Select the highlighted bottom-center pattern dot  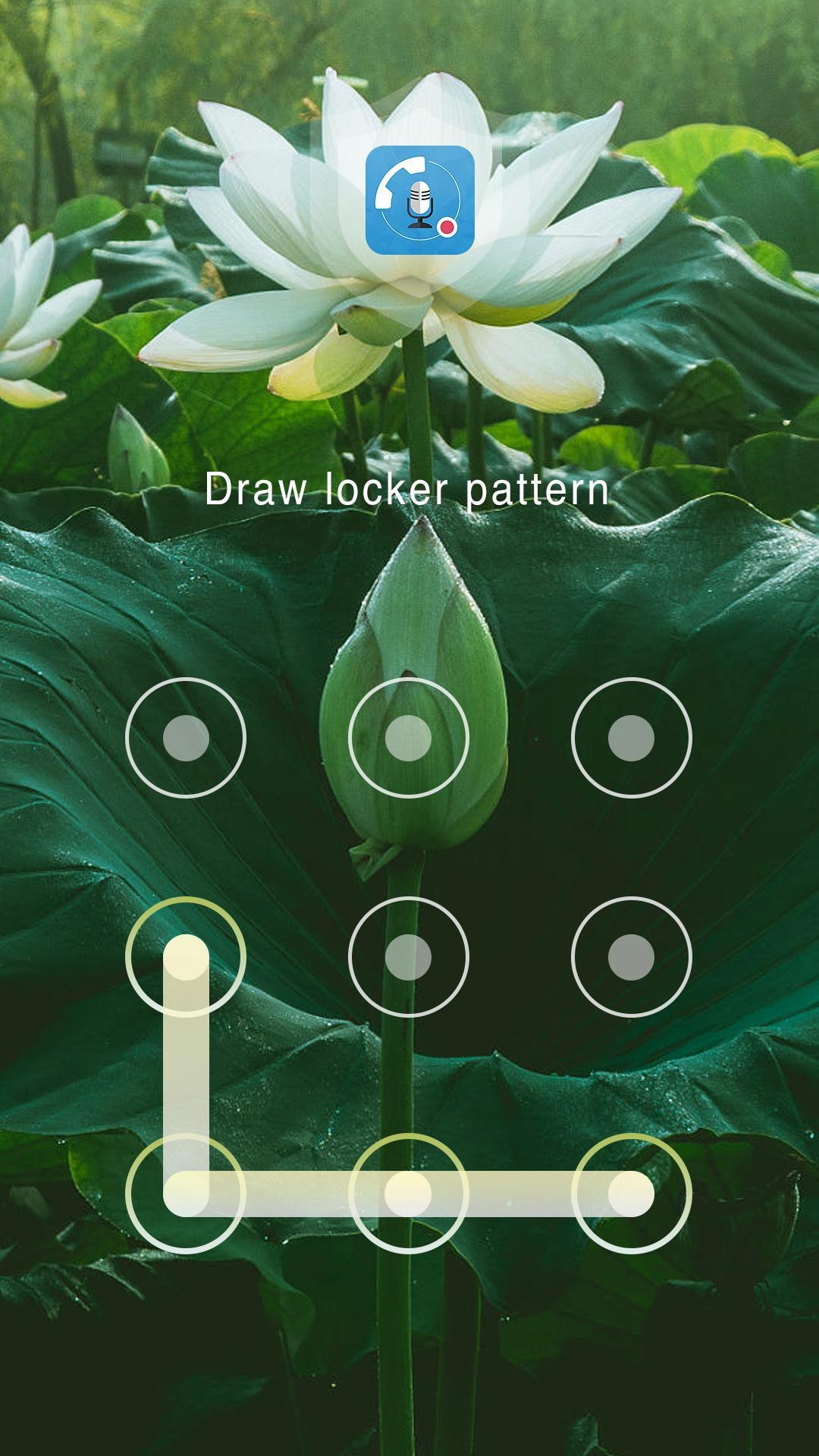tap(409, 1194)
